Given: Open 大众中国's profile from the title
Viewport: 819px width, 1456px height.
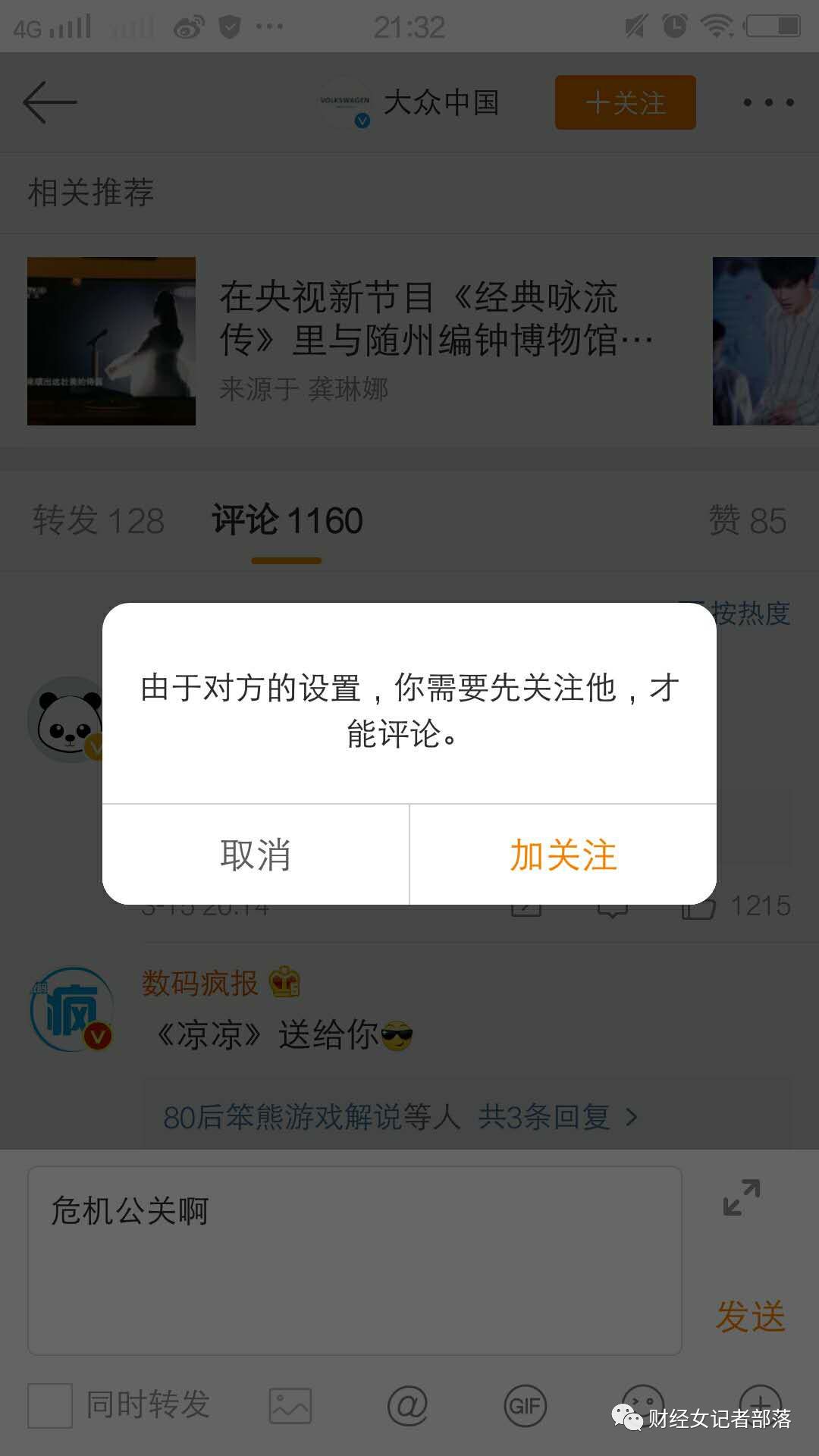Looking at the screenshot, I should click(x=440, y=102).
